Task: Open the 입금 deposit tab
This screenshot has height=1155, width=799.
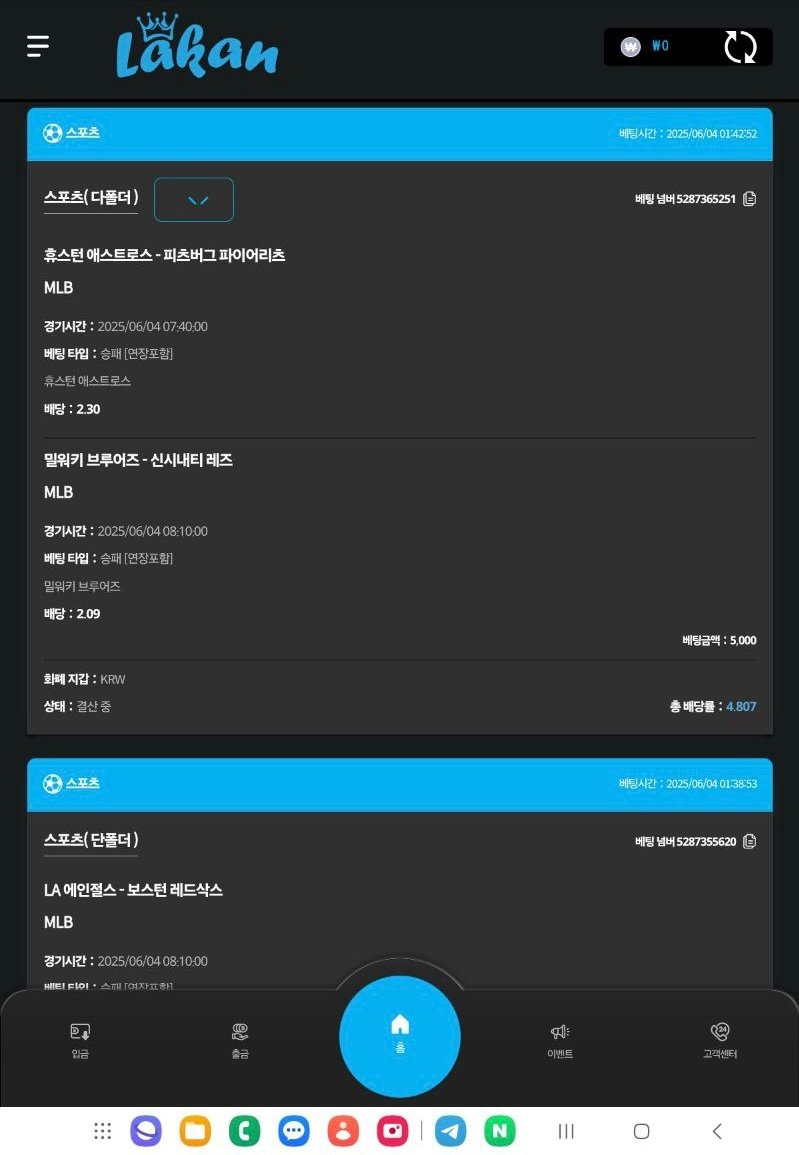Action: (x=80, y=1040)
